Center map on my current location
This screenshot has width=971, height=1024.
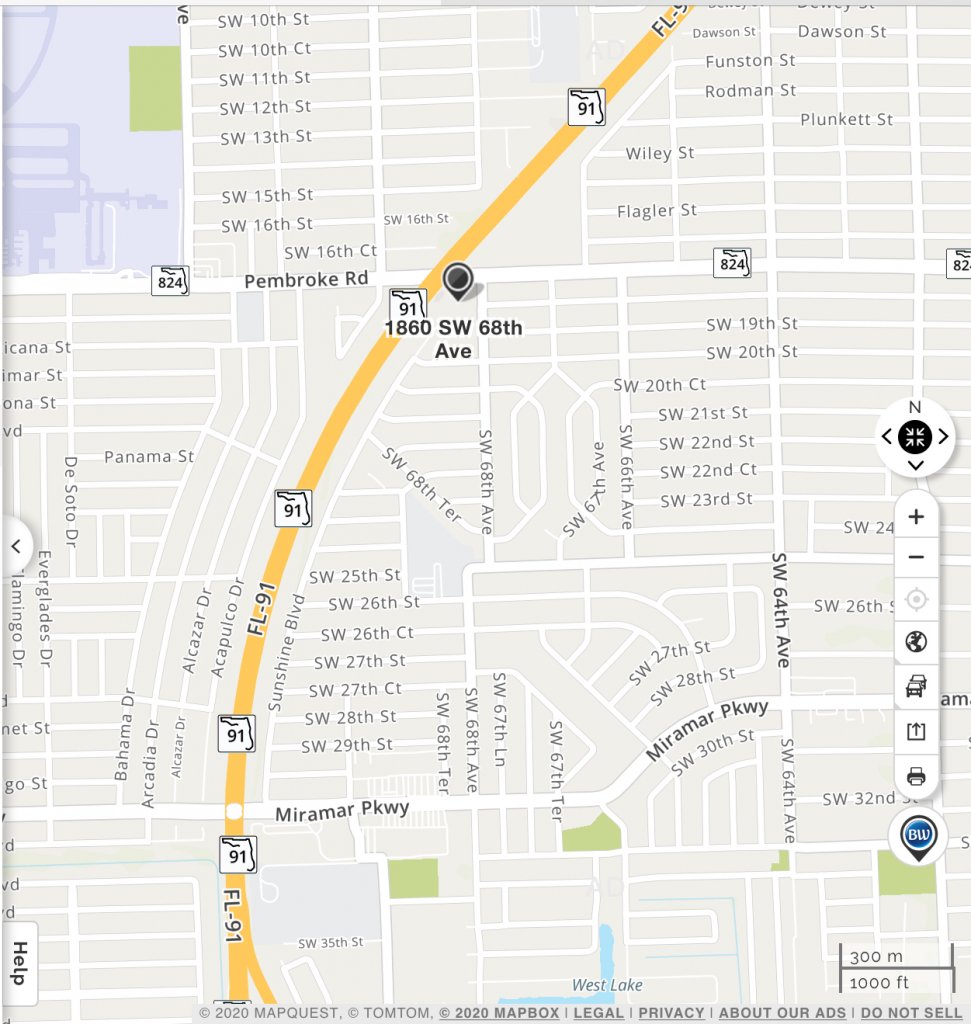[916, 600]
